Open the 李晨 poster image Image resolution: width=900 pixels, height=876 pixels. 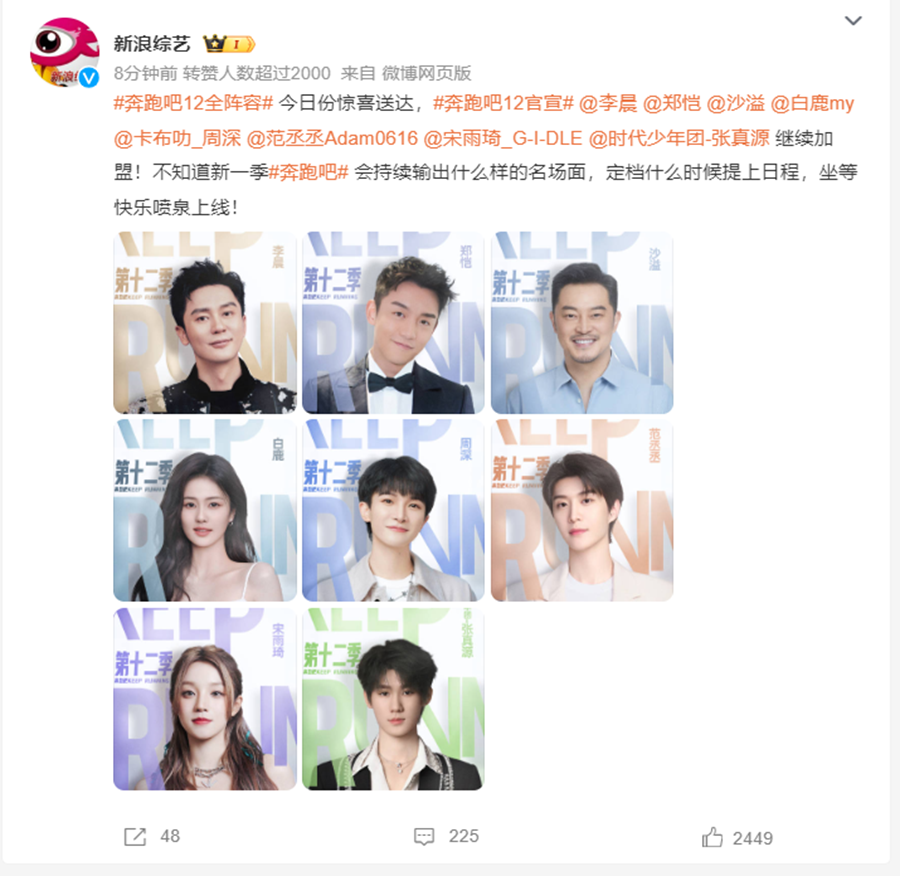pyautogui.click(x=205, y=323)
